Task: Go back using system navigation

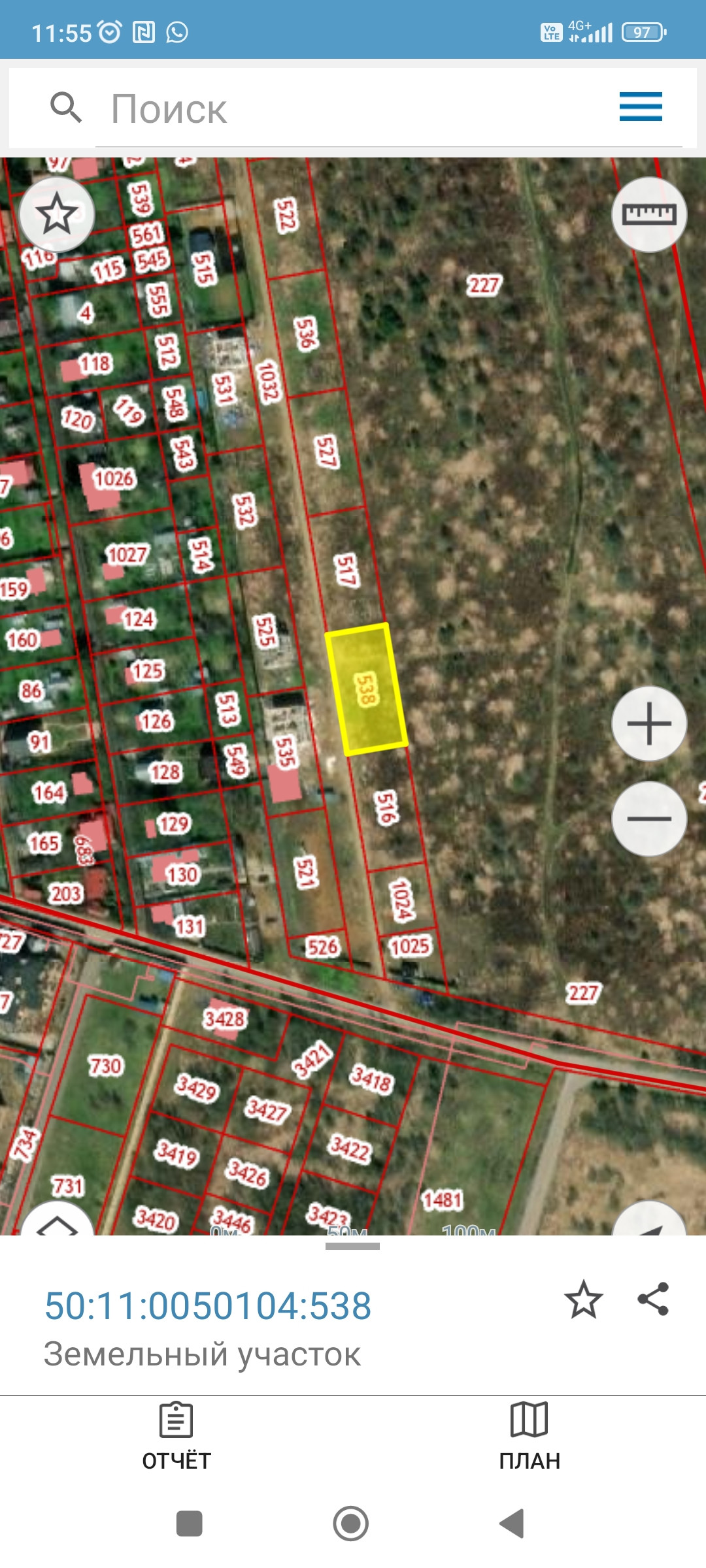Action: pyautogui.click(x=512, y=1524)
